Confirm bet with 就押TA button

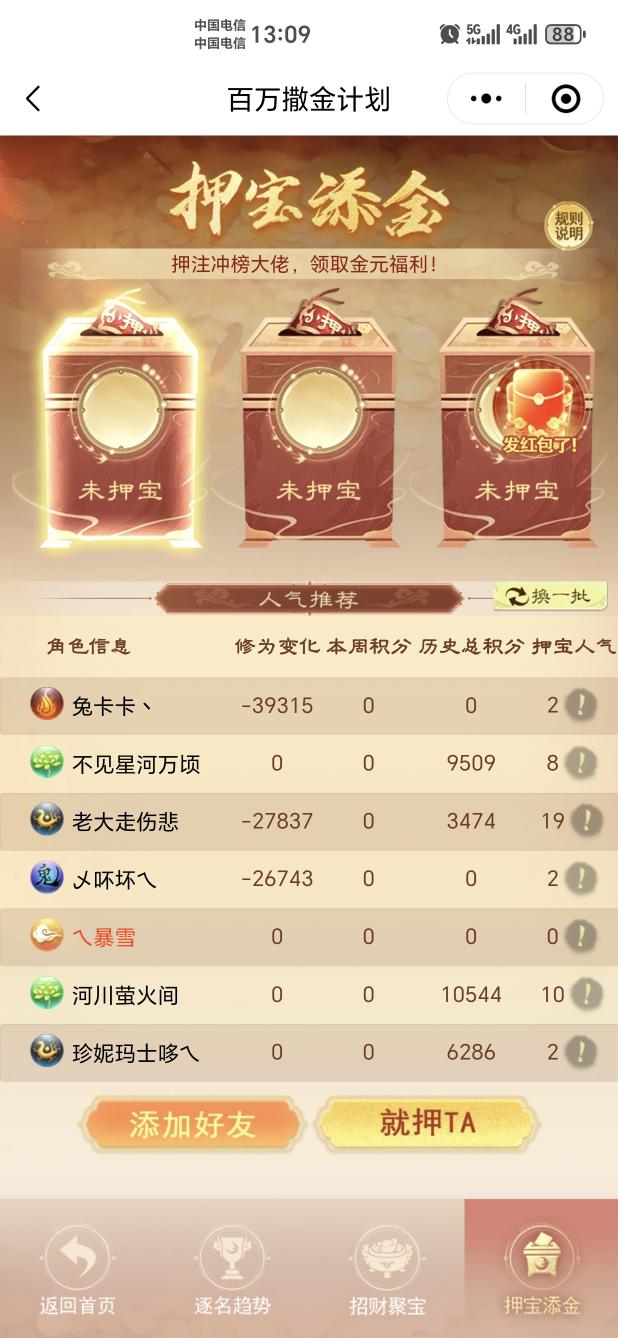(426, 1124)
